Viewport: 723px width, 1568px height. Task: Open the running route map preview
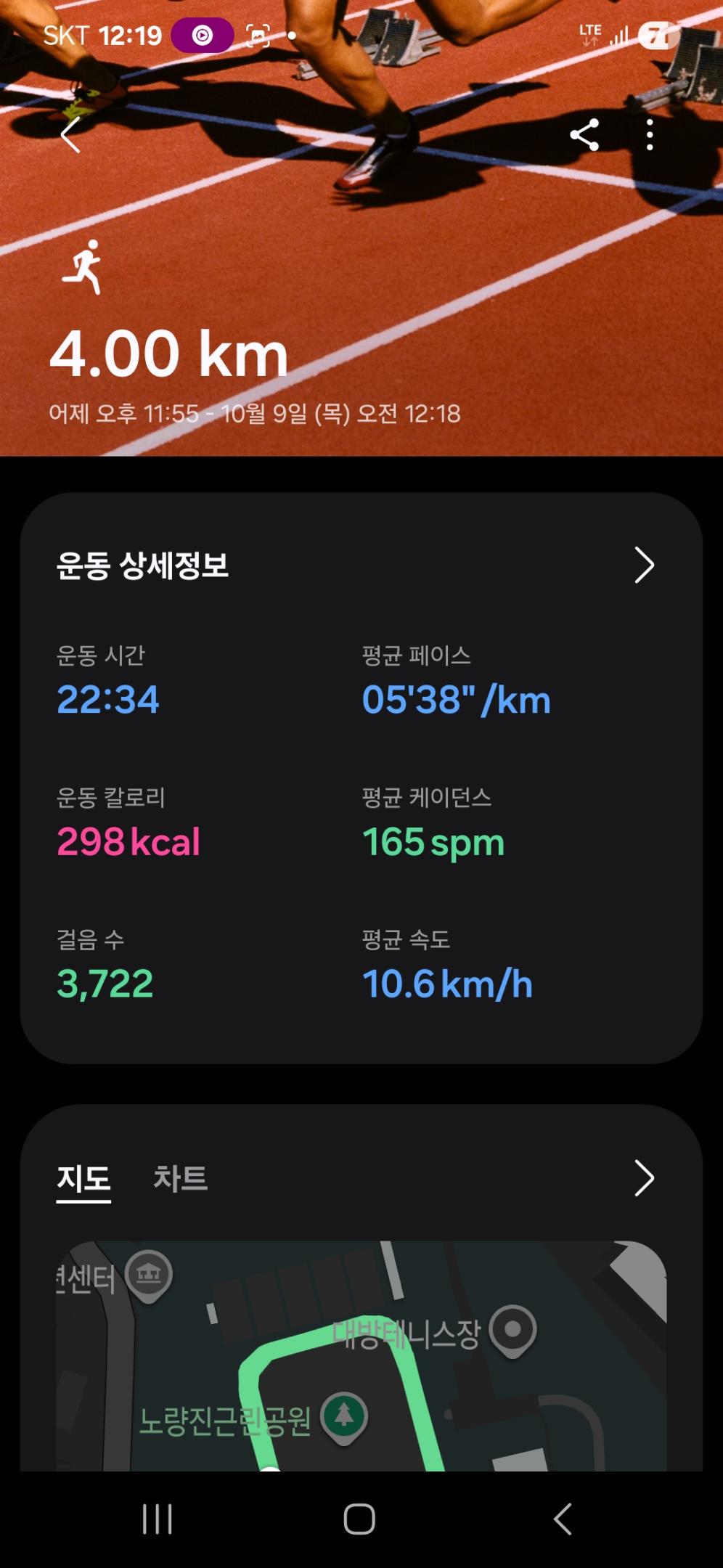[361, 1356]
